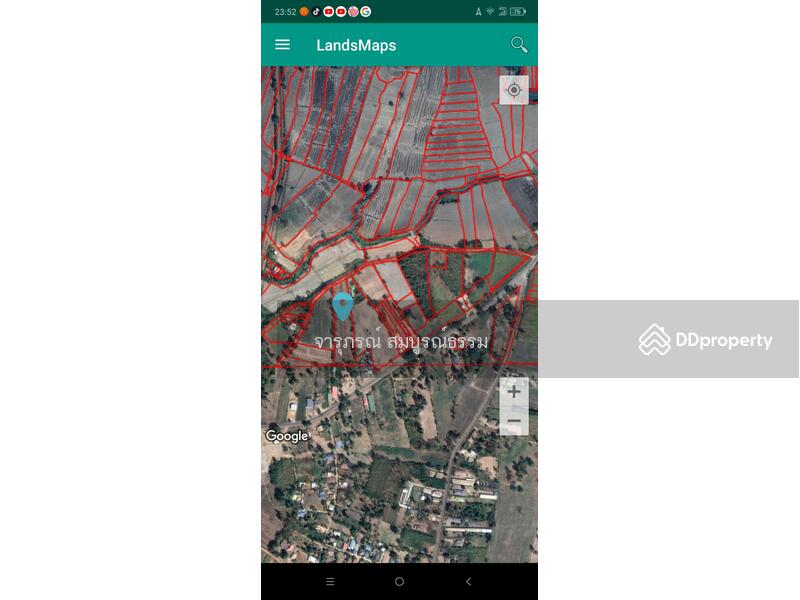
Task: Open recent apps from navigation bar
Action: (x=330, y=581)
